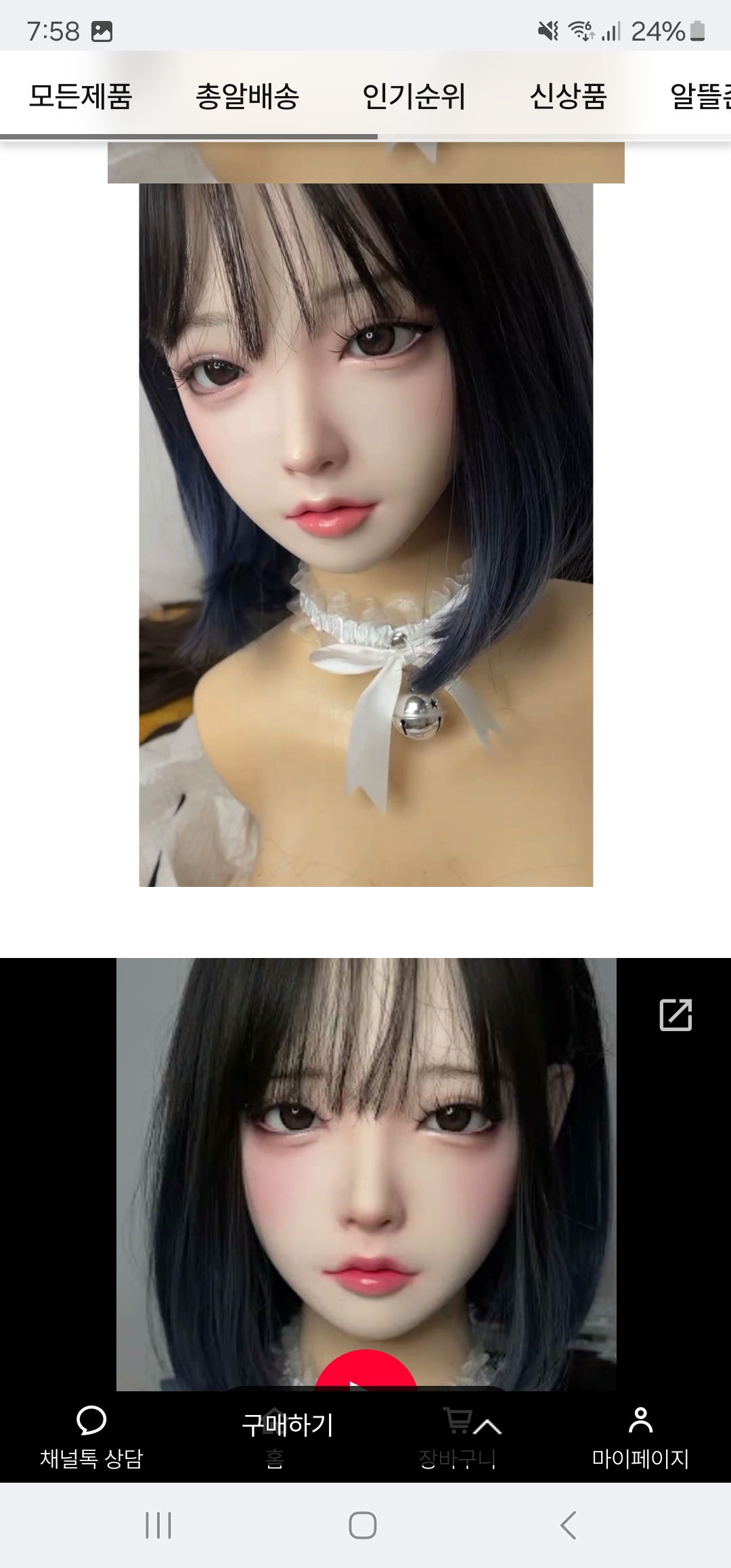Screen dimensions: 731x1568
Task: Open the 총알배송 tab
Action: click(247, 96)
